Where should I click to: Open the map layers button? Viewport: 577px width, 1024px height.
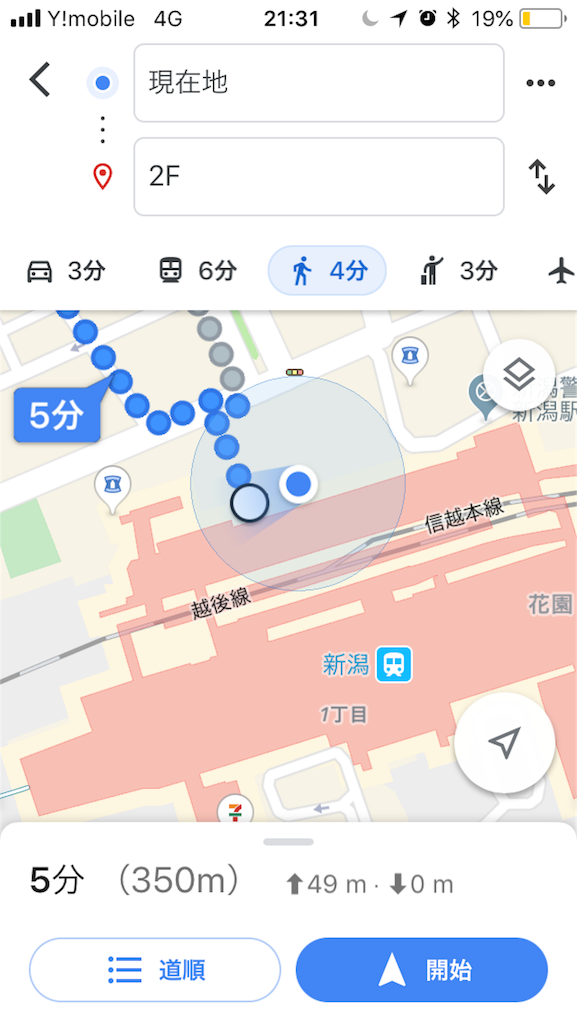tap(519, 375)
